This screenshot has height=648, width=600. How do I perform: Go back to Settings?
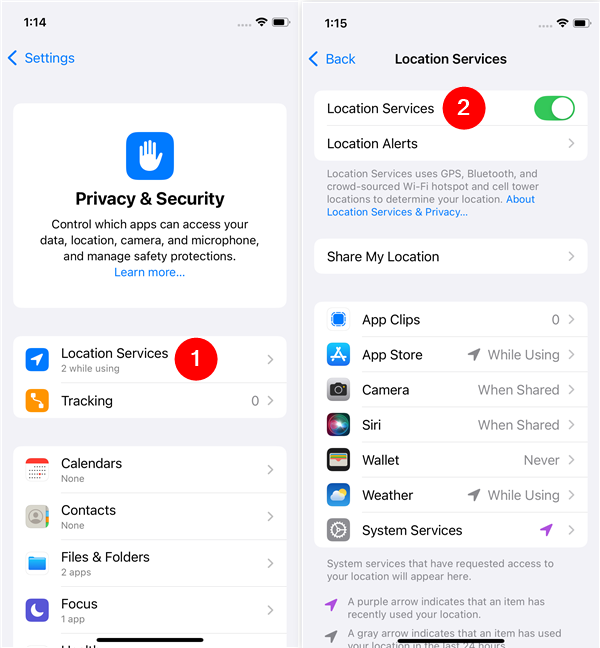(x=42, y=58)
